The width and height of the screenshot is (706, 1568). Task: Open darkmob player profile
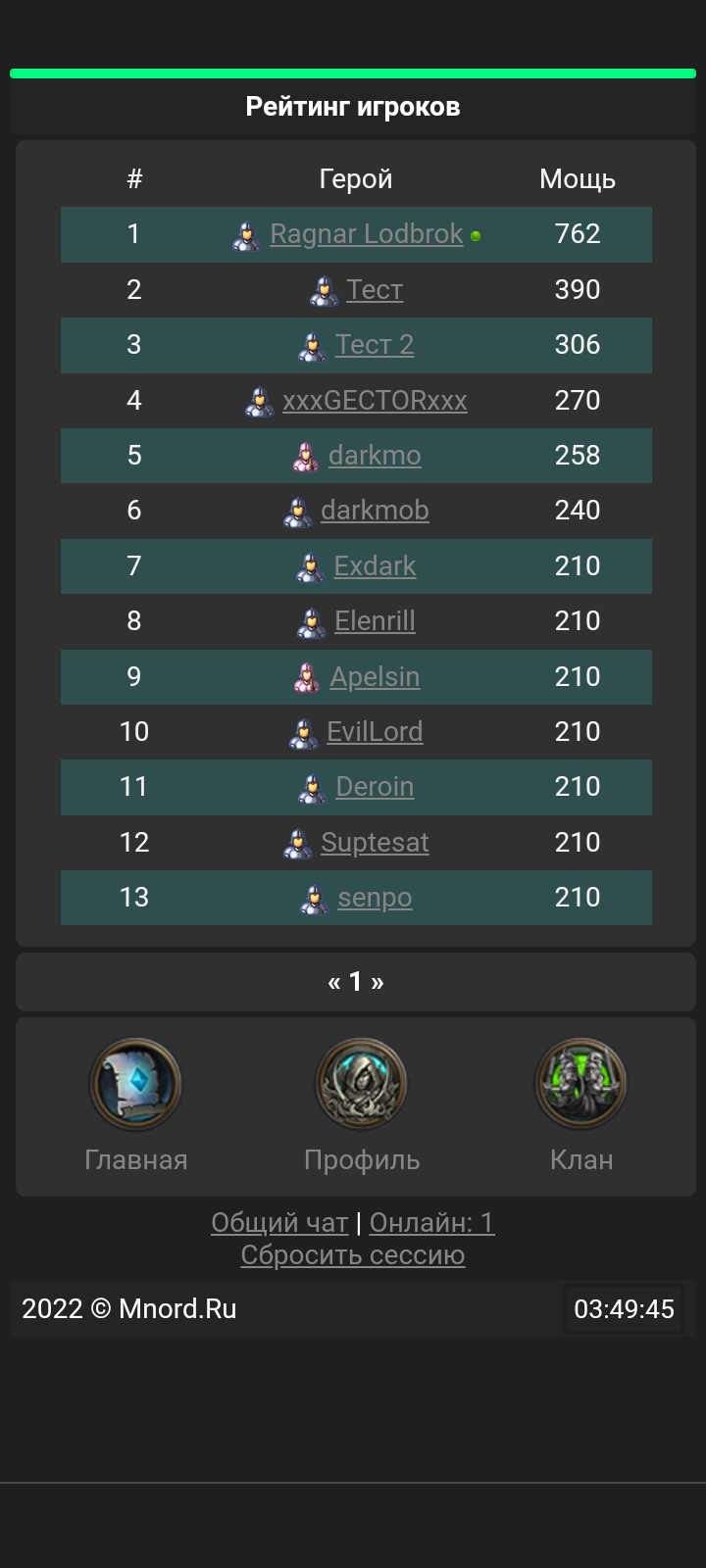[x=375, y=511]
